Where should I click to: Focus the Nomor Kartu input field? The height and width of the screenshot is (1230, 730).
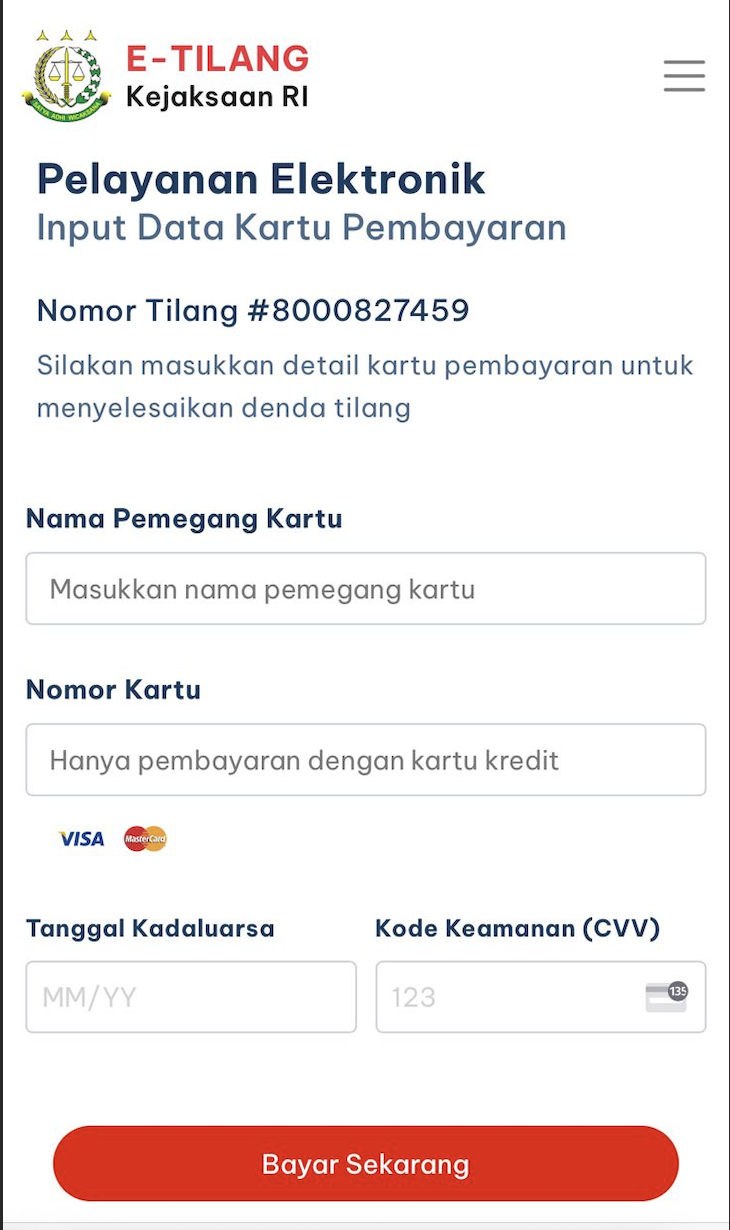click(365, 760)
